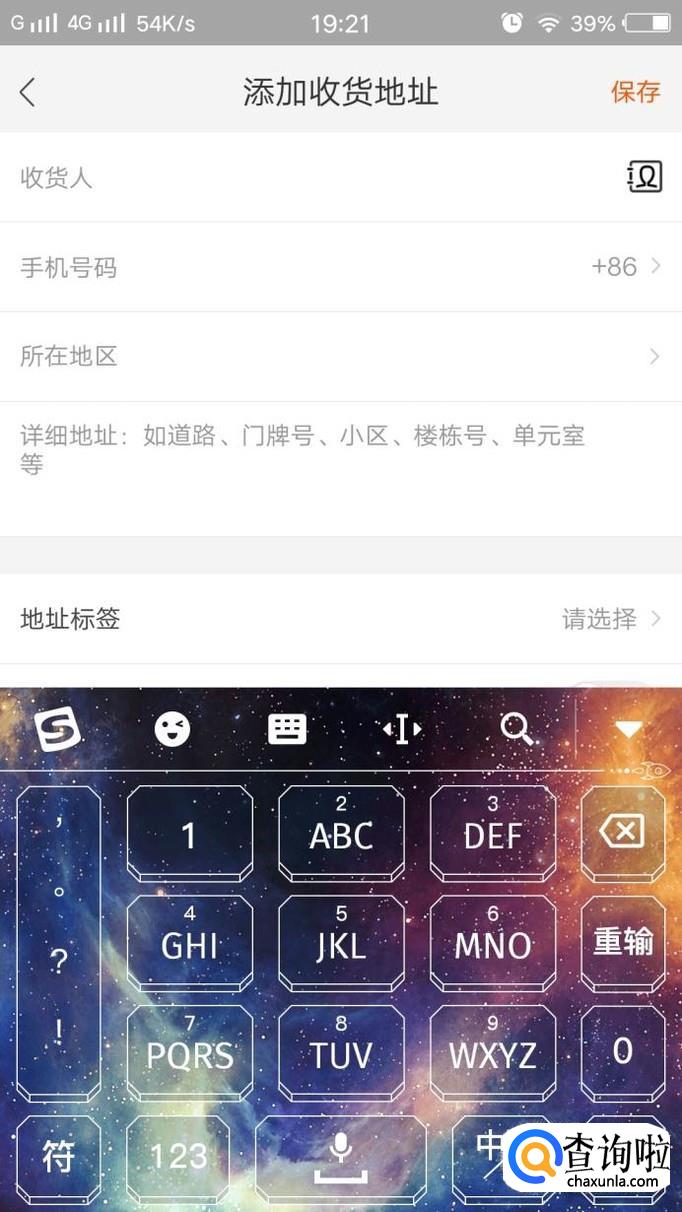Viewport: 682px width, 1212px height.
Task: Open the contacts picker icon beside 收货人
Action: click(x=645, y=177)
